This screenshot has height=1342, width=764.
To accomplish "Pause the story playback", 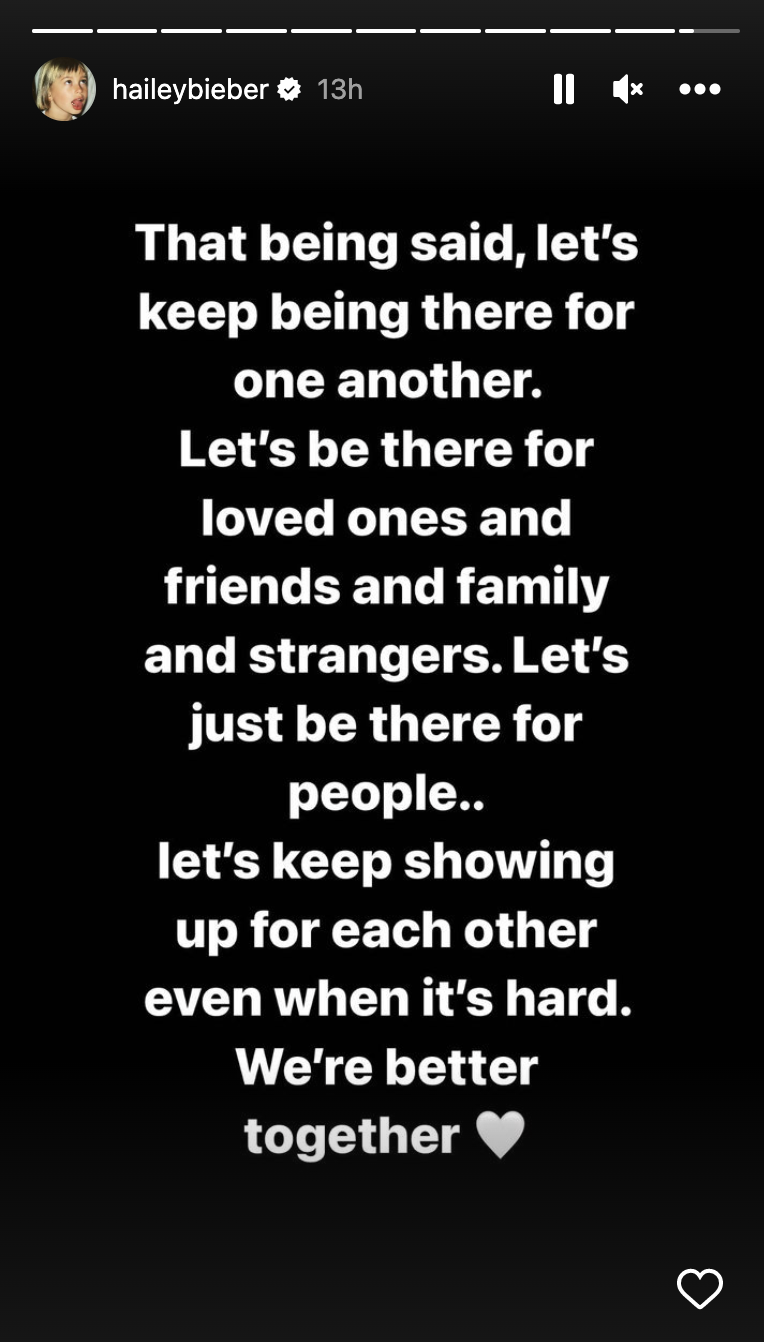I will [564, 89].
